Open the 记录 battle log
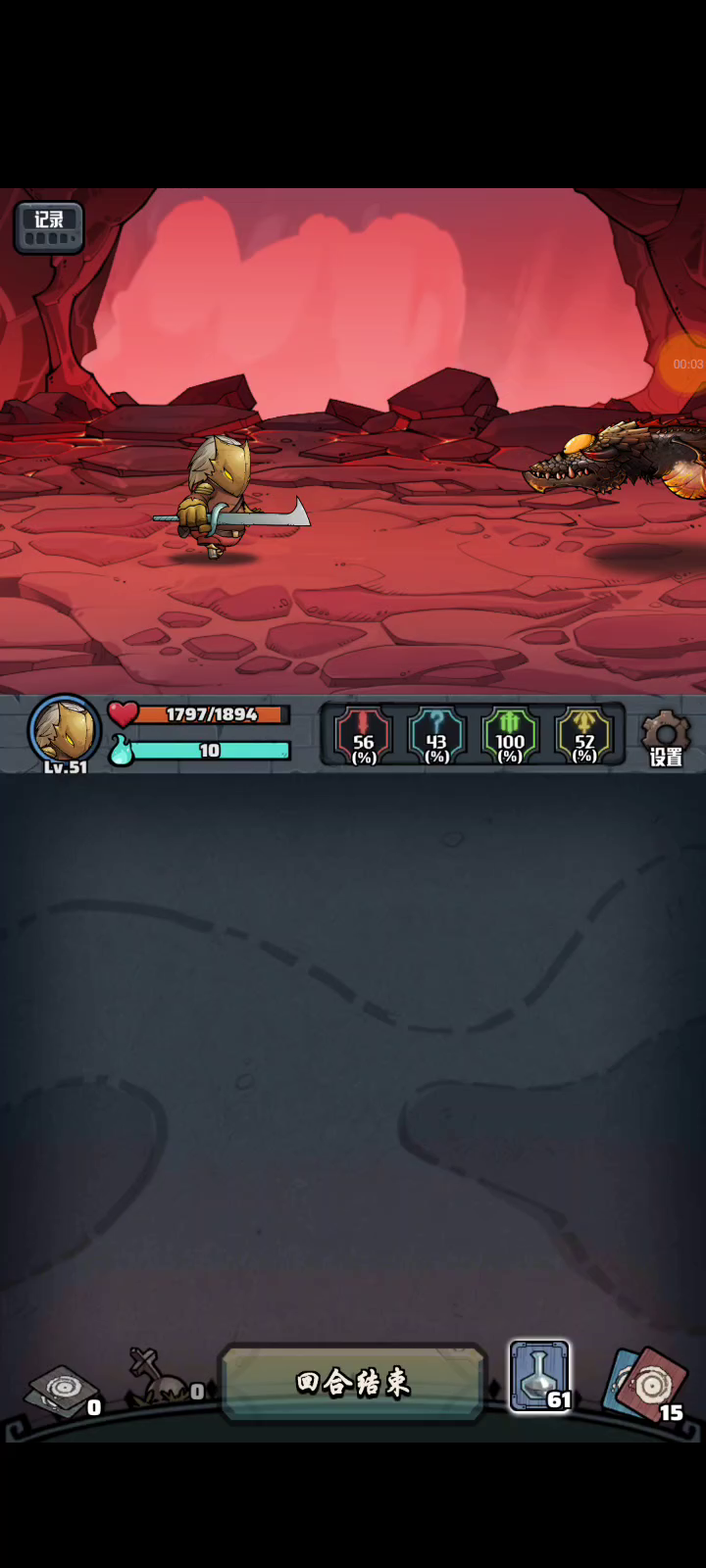 point(49,226)
